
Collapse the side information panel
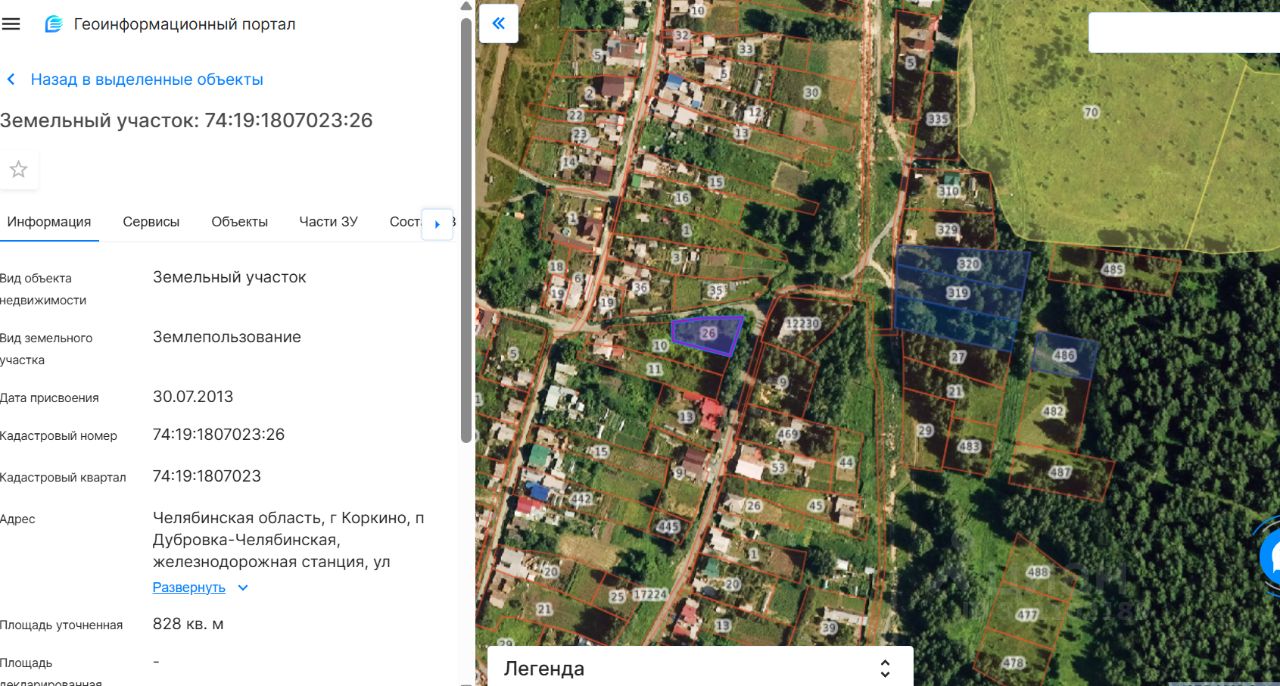coord(498,23)
